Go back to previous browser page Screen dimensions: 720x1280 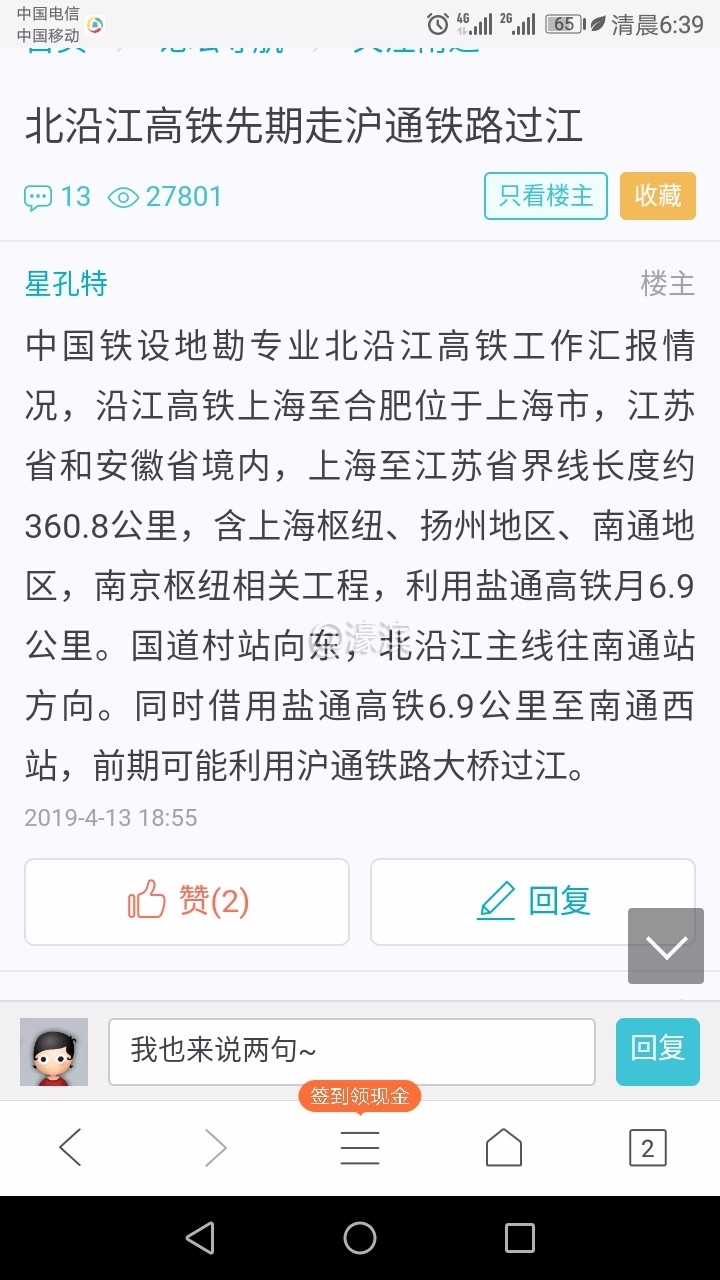click(70, 1148)
